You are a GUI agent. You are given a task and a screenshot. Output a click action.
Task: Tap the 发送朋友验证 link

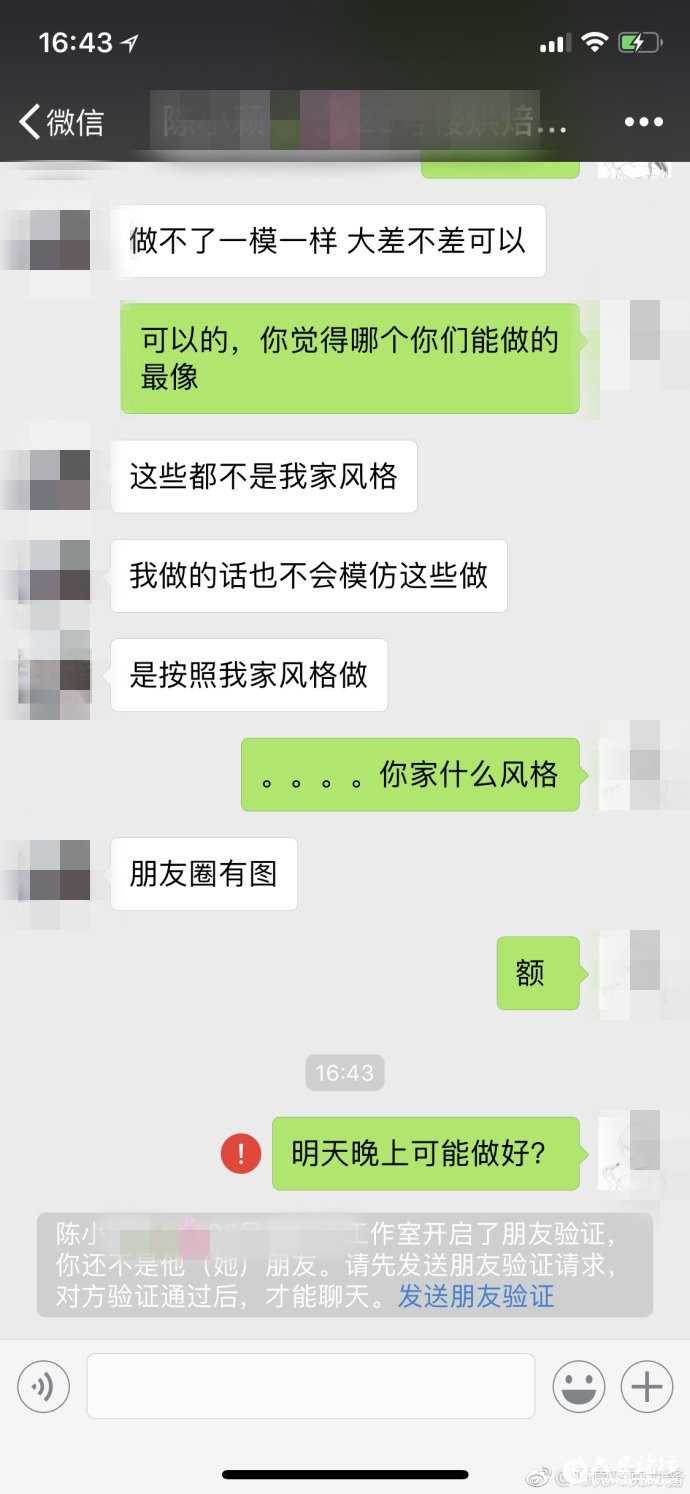pyautogui.click(x=476, y=1296)
